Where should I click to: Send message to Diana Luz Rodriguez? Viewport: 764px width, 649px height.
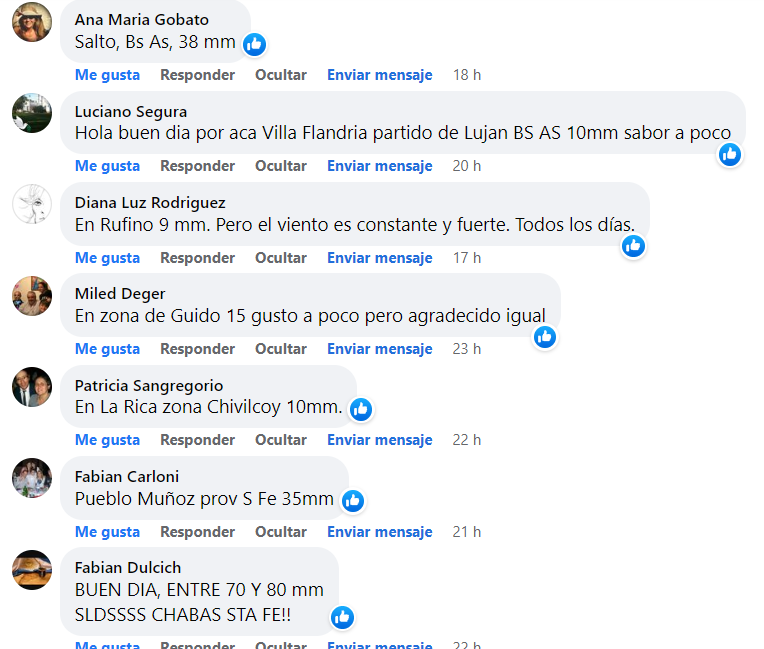point(379,258)
